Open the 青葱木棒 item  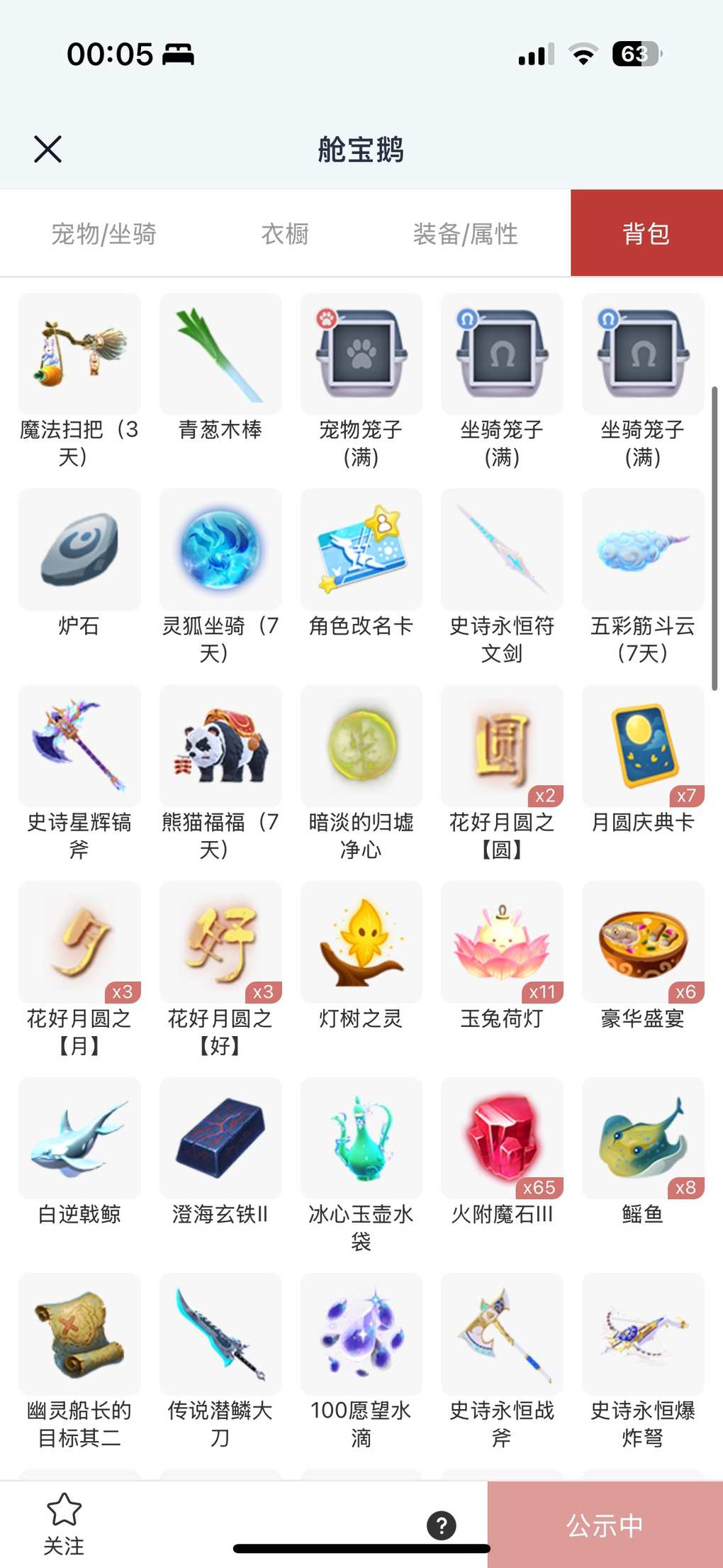[220, 355]
